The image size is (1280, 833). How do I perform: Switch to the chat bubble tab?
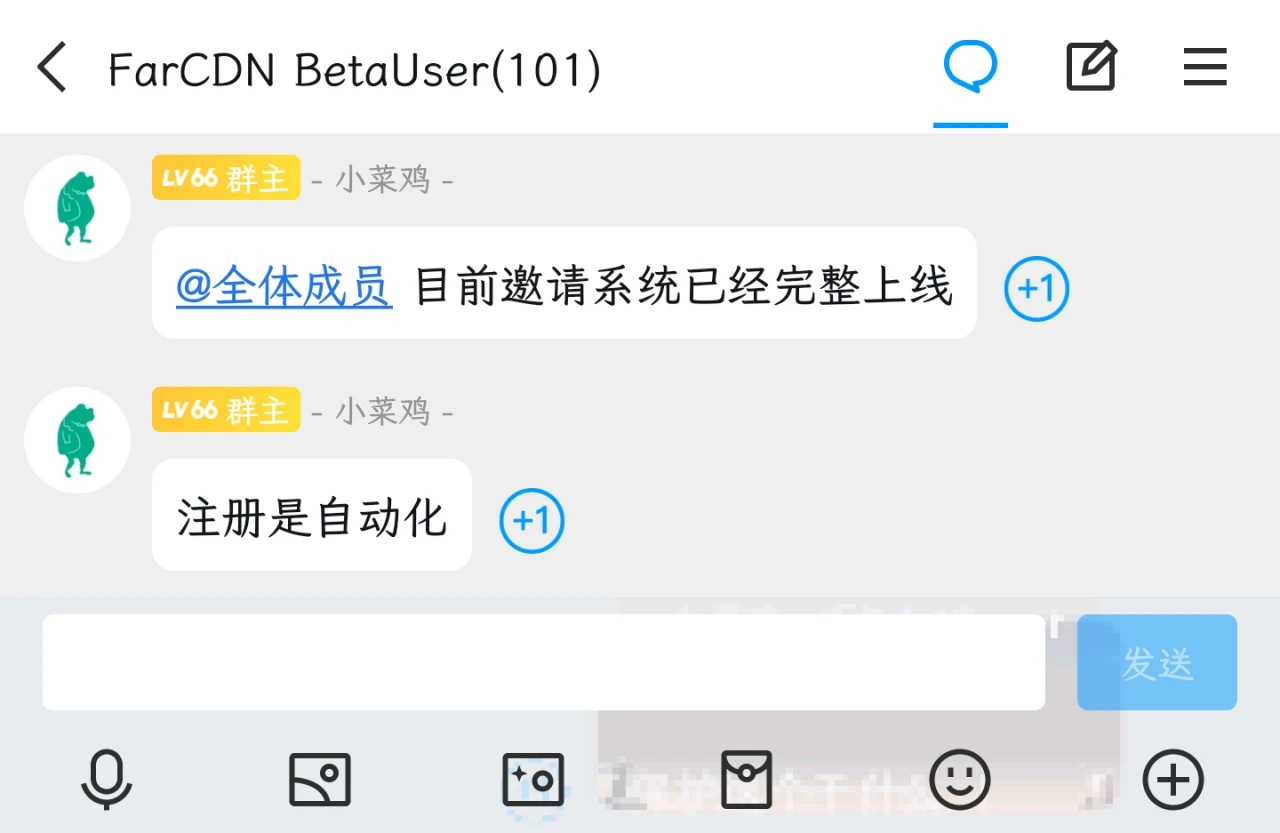click(x=970, y=68)
